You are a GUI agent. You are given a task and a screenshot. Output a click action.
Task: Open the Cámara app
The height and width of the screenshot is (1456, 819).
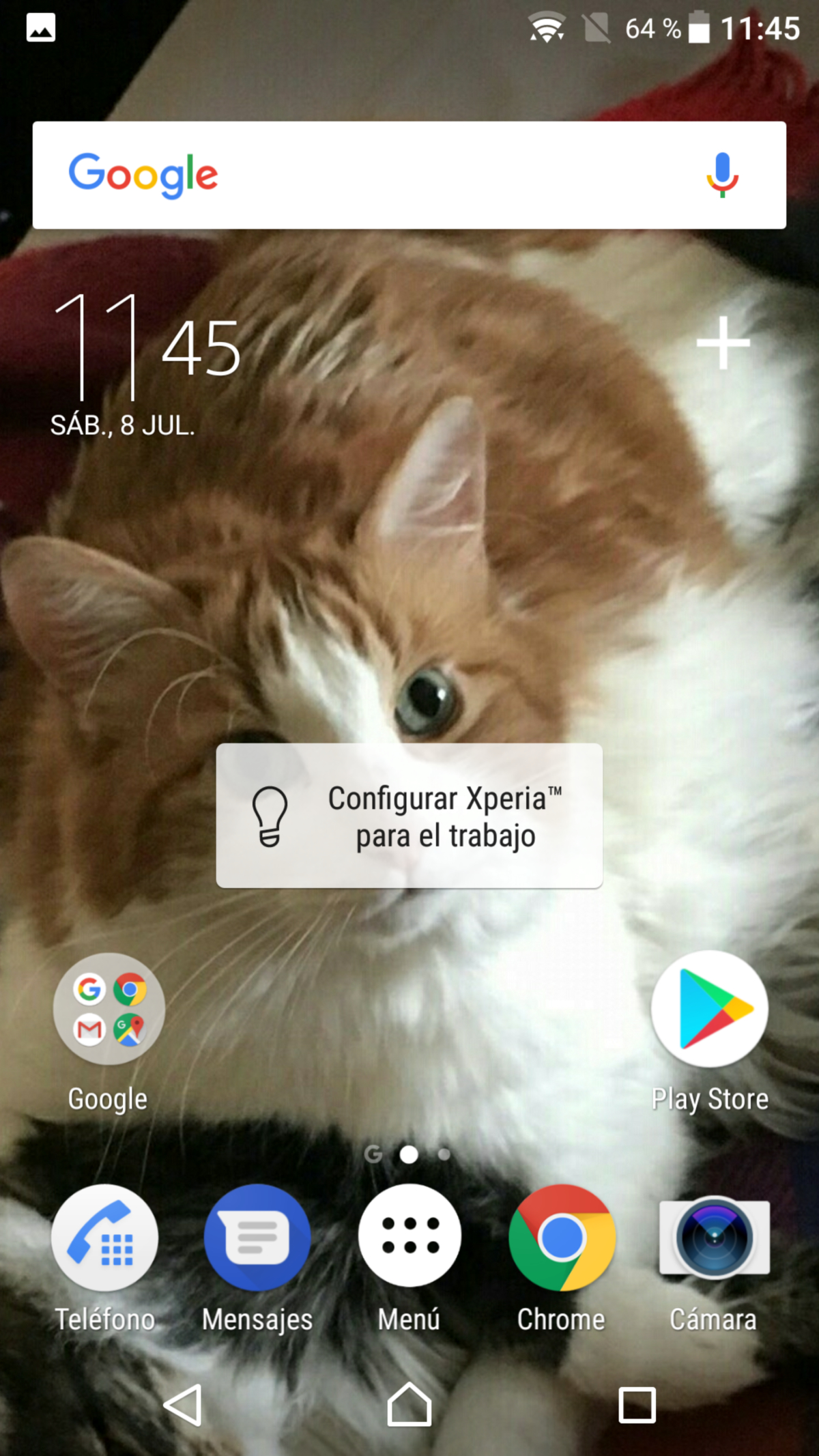[x=714, y=1238]
